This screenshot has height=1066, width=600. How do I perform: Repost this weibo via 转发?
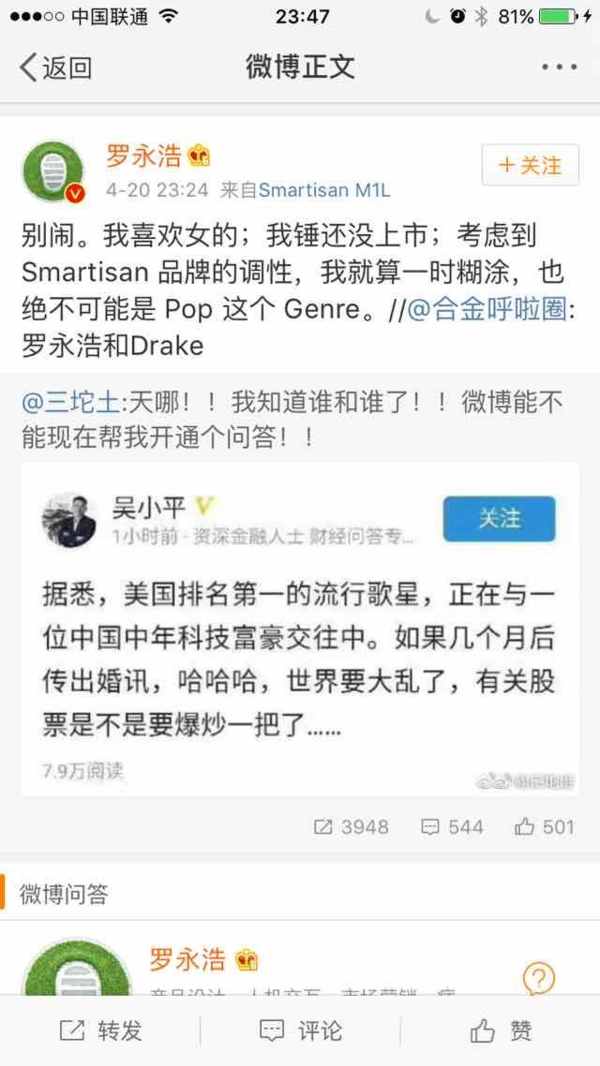coord(100,1031)
